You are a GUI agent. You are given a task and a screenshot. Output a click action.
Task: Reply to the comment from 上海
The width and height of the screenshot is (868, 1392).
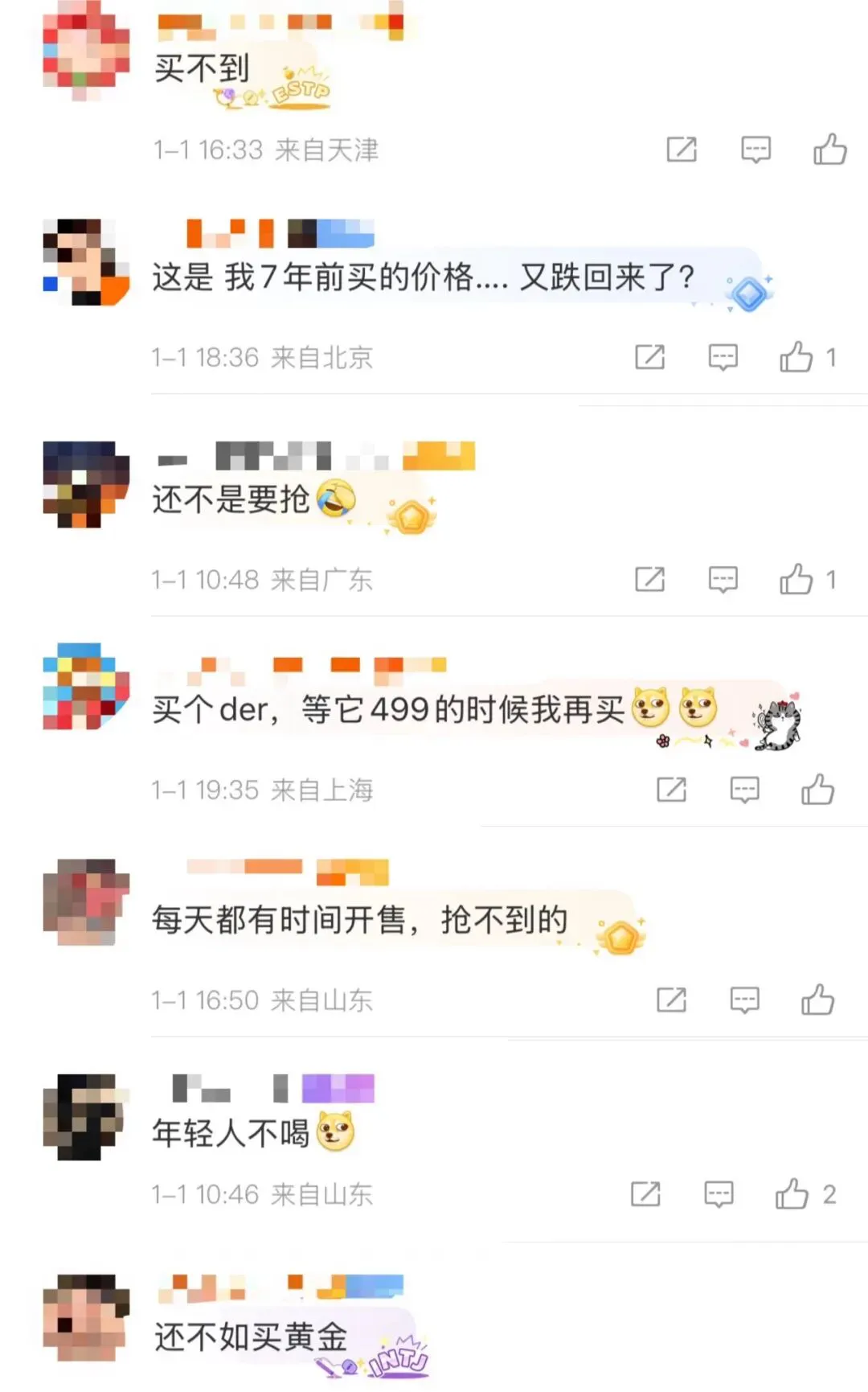tap(744, 790)
